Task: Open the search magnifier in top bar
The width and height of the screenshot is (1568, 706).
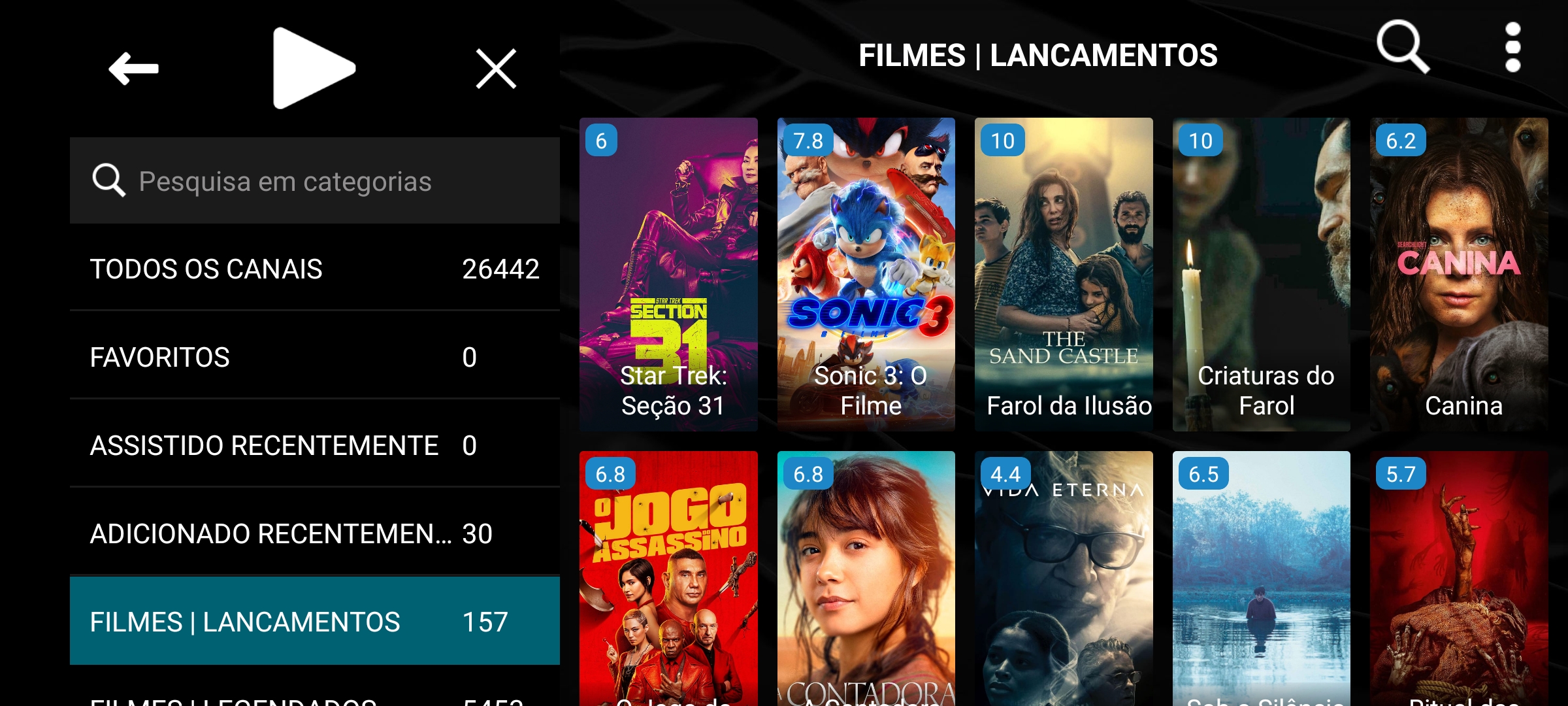Action: [x=1402, y=47]
